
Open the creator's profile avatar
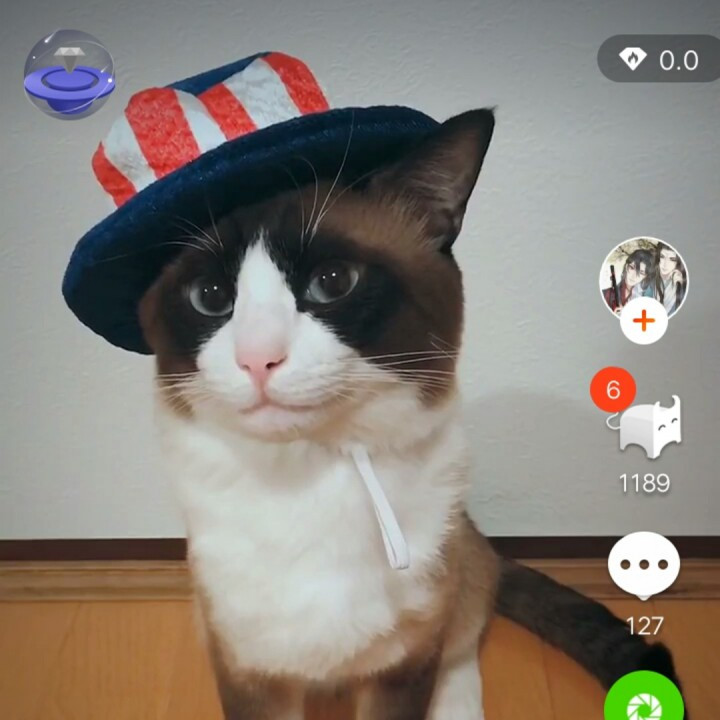tap(643, 275)
